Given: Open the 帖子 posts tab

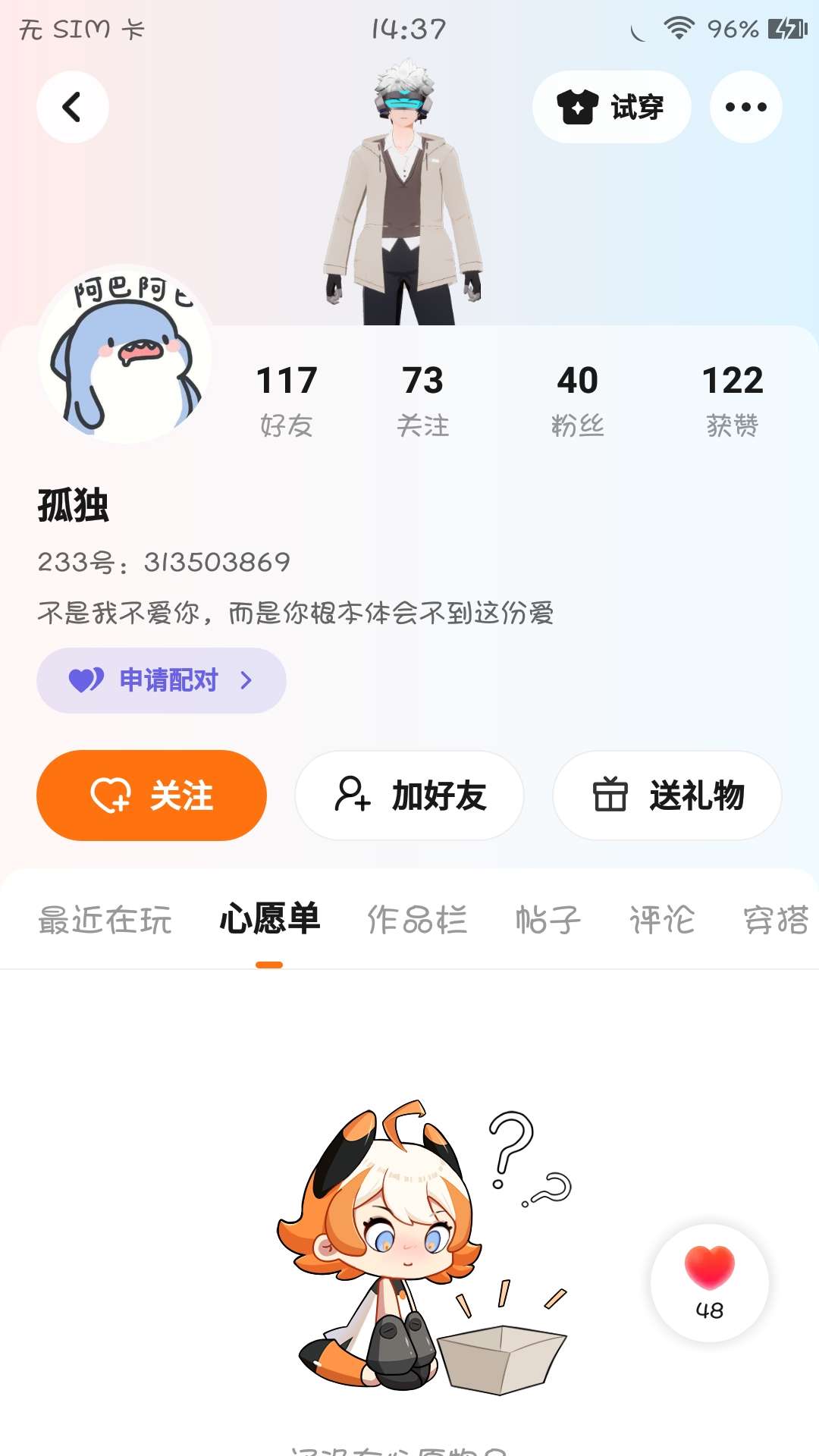Looking at the screenshot, I should (548, 920).
